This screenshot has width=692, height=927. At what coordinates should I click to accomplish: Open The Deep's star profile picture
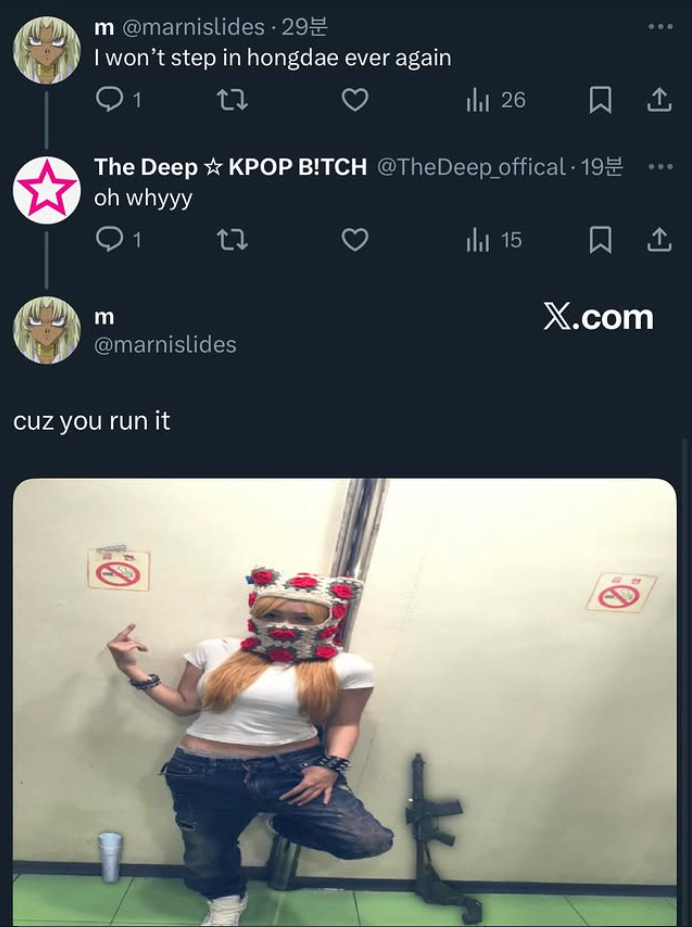click(46, 189)
